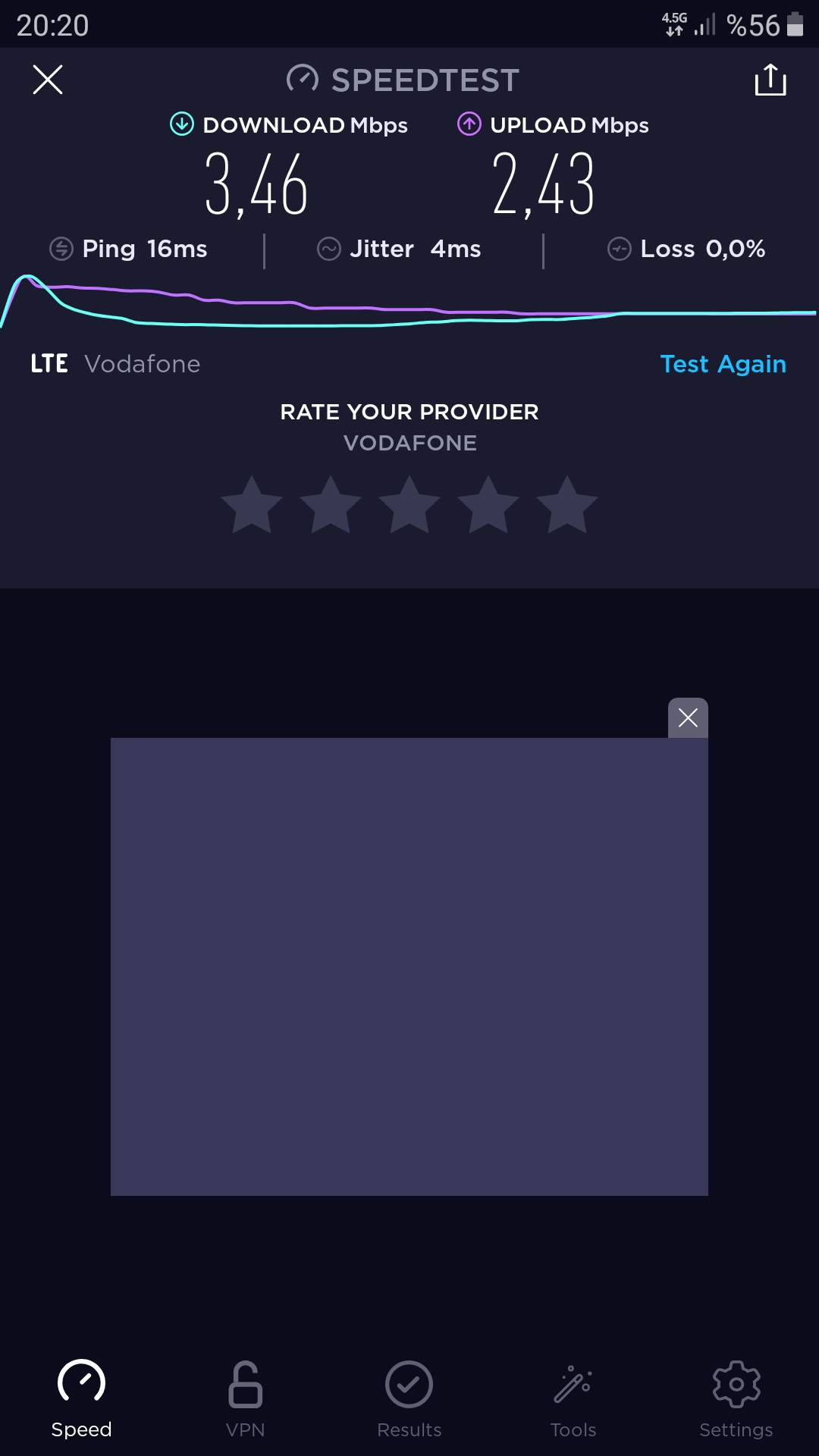Share the speed test result
Image resolution: width=819 pixels, height=1456 pixels.
click(x=770, y=80)
